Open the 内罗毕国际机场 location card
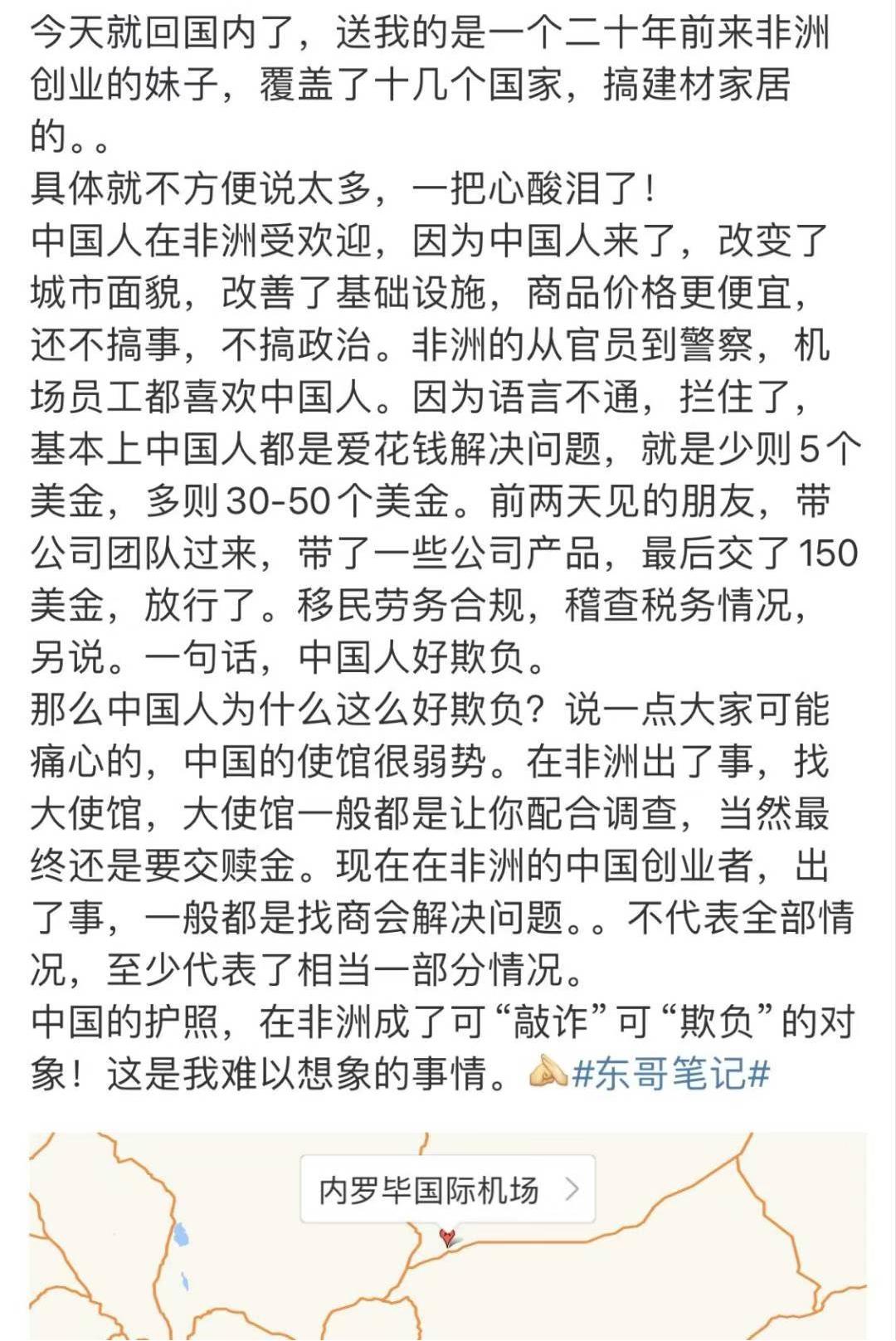 [448, 1189]
